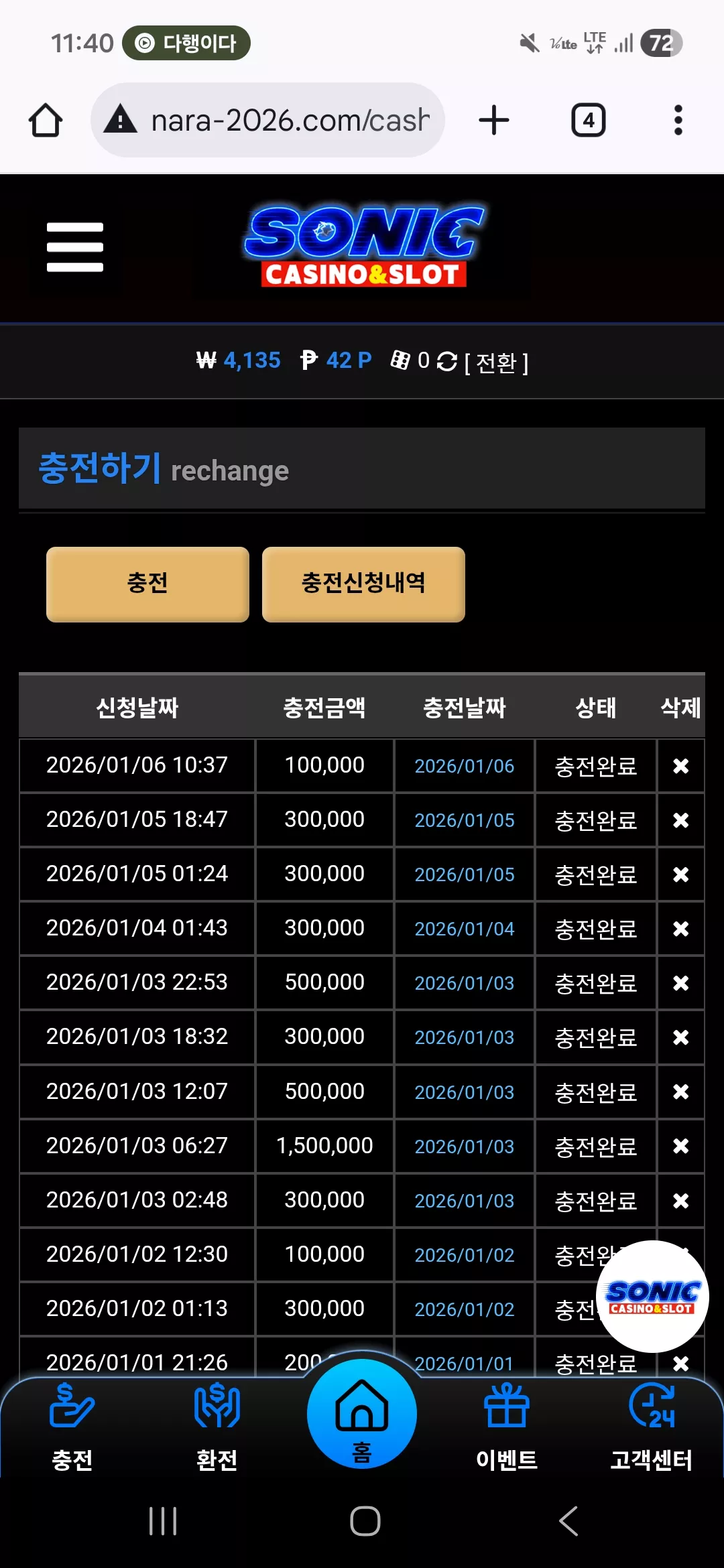
Task: Delete the 2026/01/06 10:37 recharge record
Action: coord(681,766)
